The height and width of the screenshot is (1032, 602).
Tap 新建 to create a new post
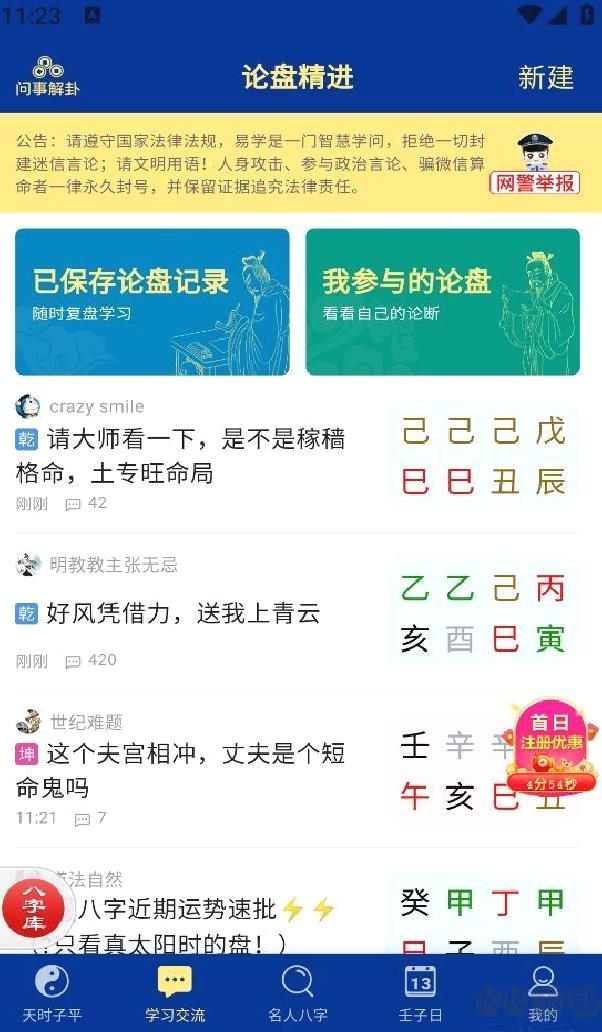[x=545, y=77]
